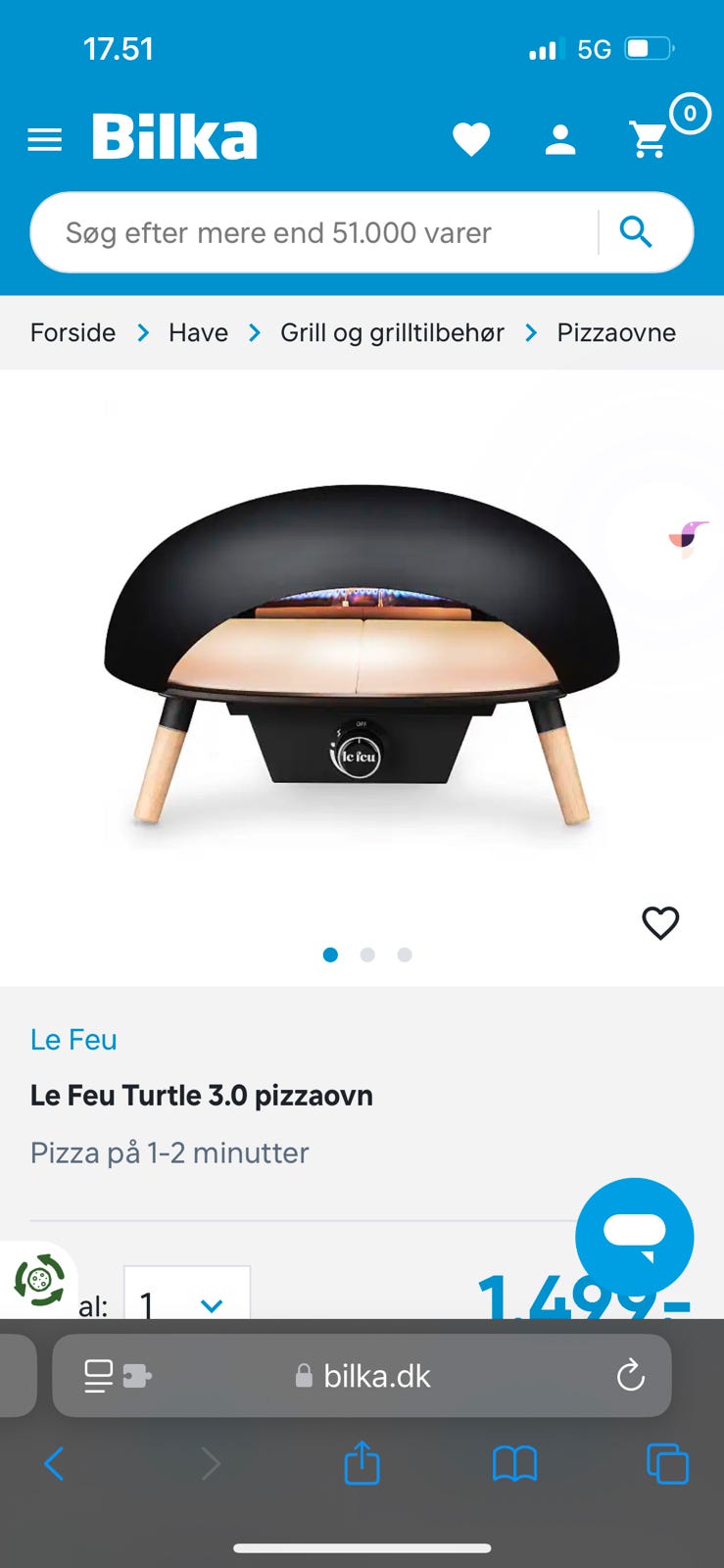The width and height of the screenshot is (724, 1568).
Task: Open the shopping cart
Action: click(650, 139)
